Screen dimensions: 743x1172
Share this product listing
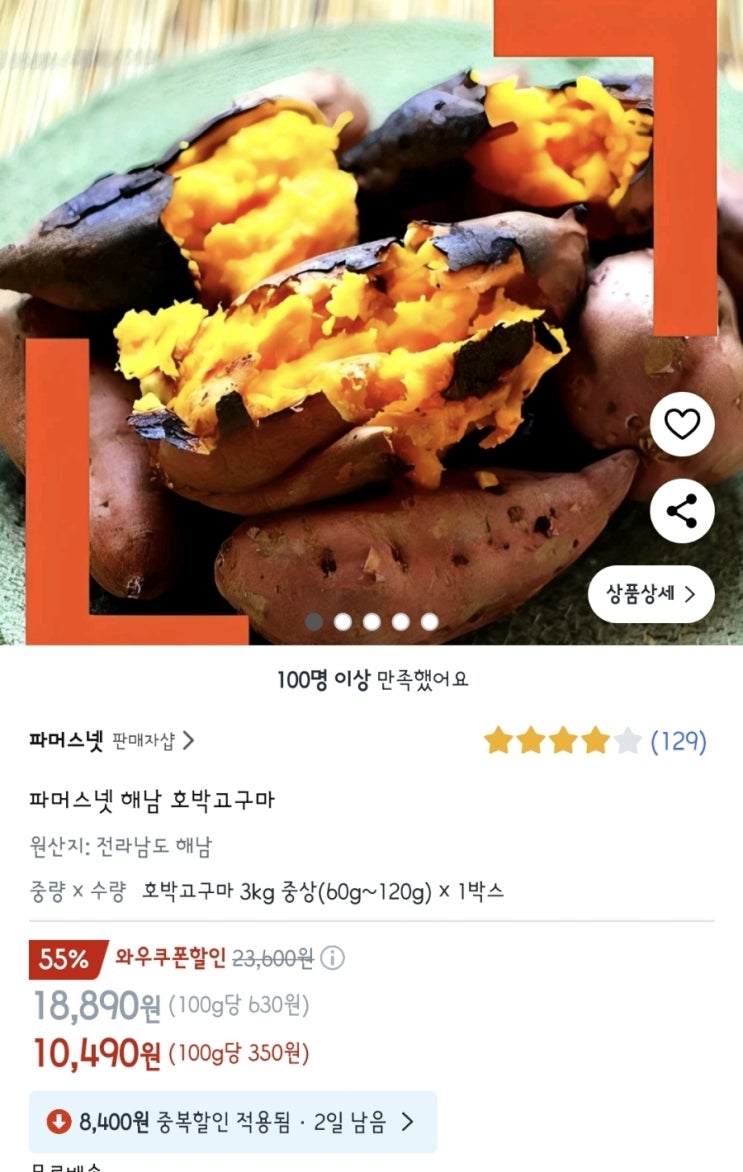point(682,512)
